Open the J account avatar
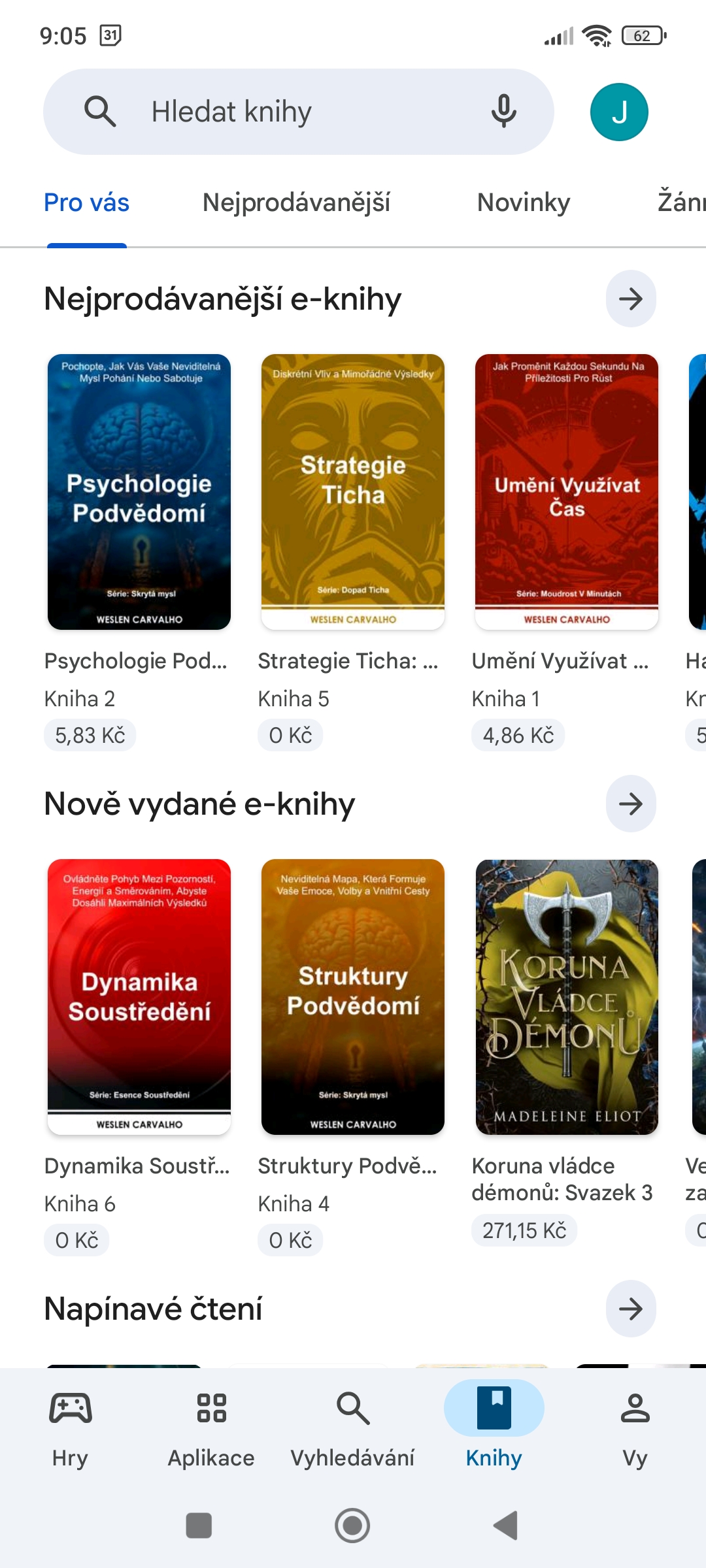Screen dimensions: 706x1568 click(618, 112)
